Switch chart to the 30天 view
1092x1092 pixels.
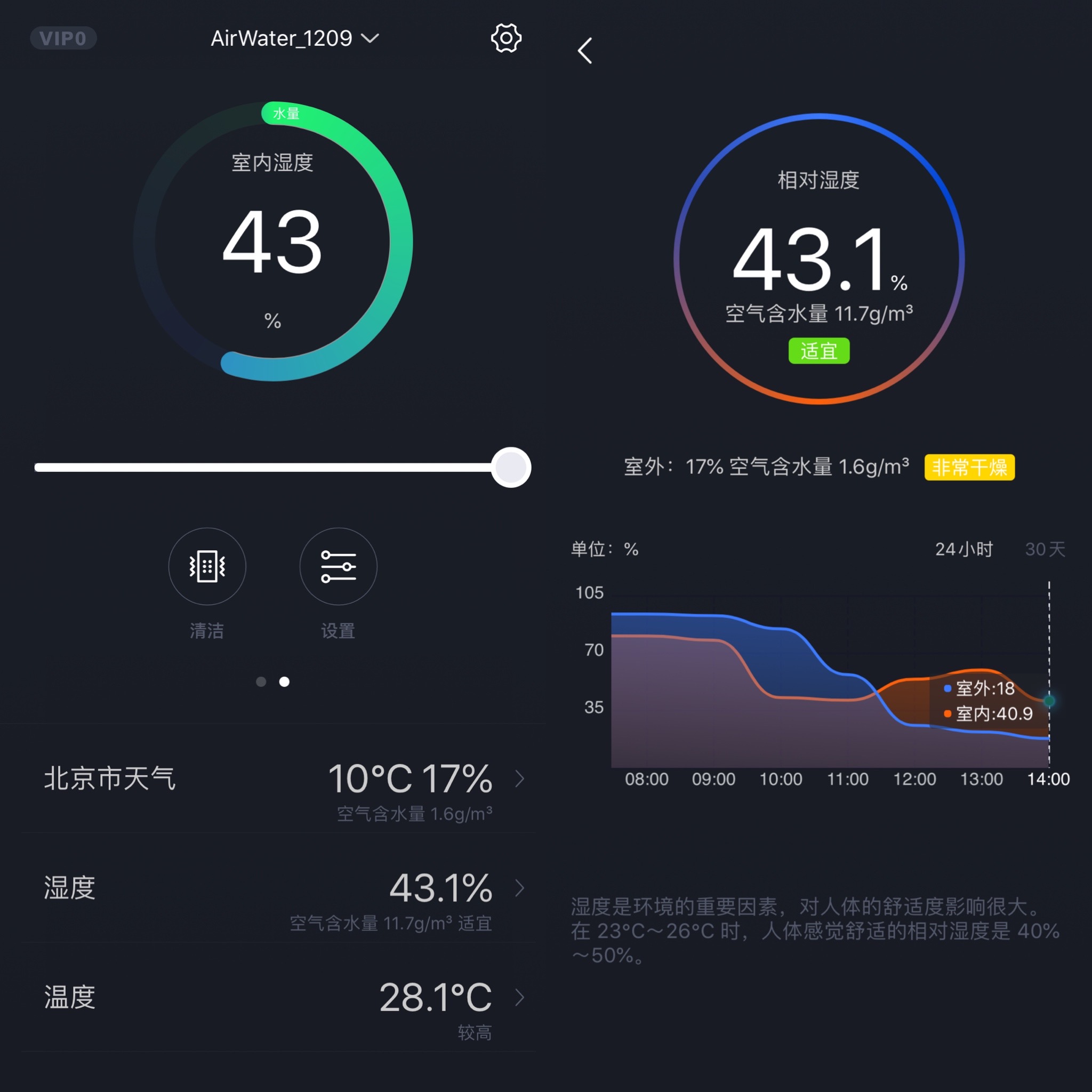(x=1045, y=549)
